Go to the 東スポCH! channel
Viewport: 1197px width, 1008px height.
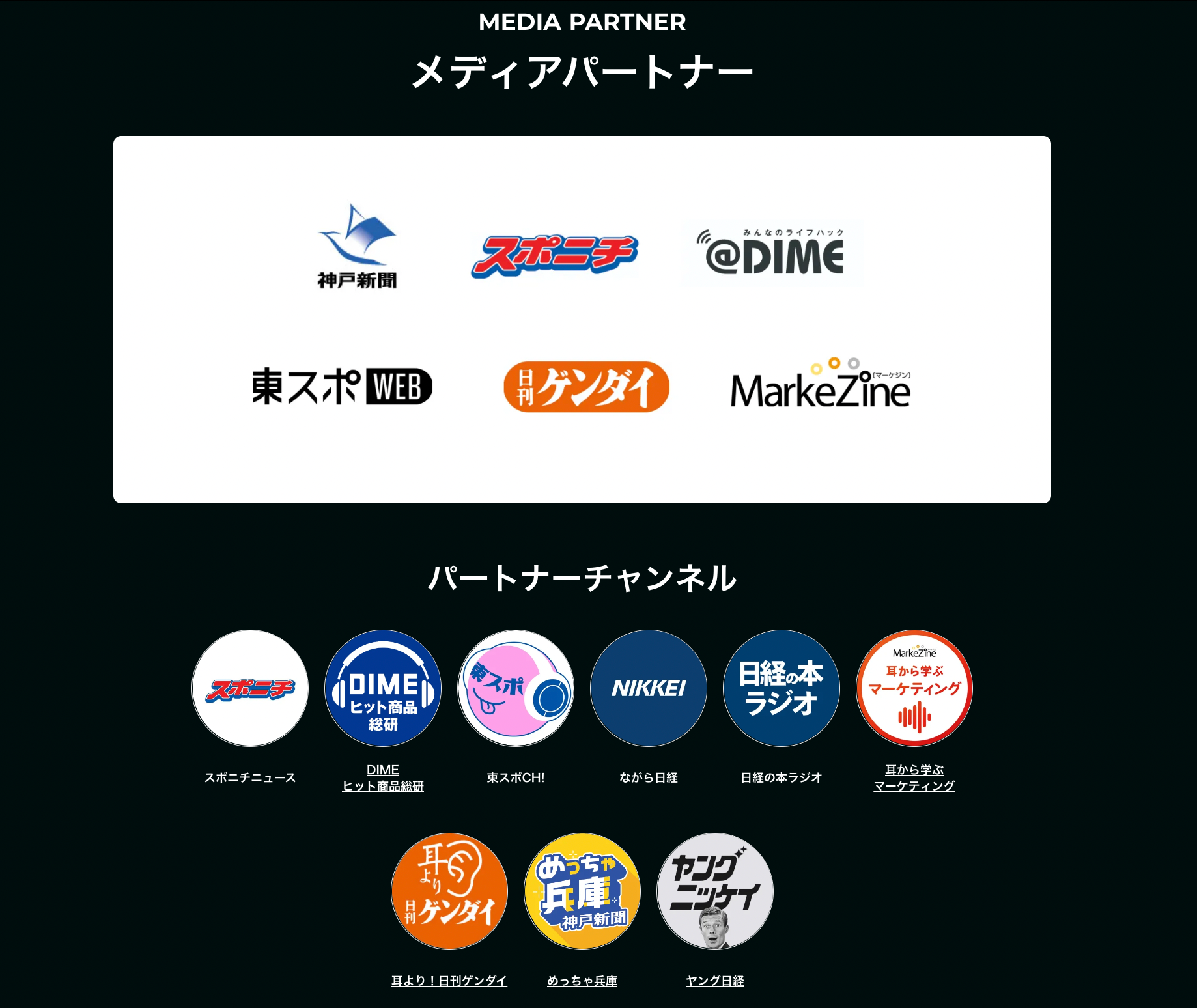pyautogui.click(x=516, y=777)
